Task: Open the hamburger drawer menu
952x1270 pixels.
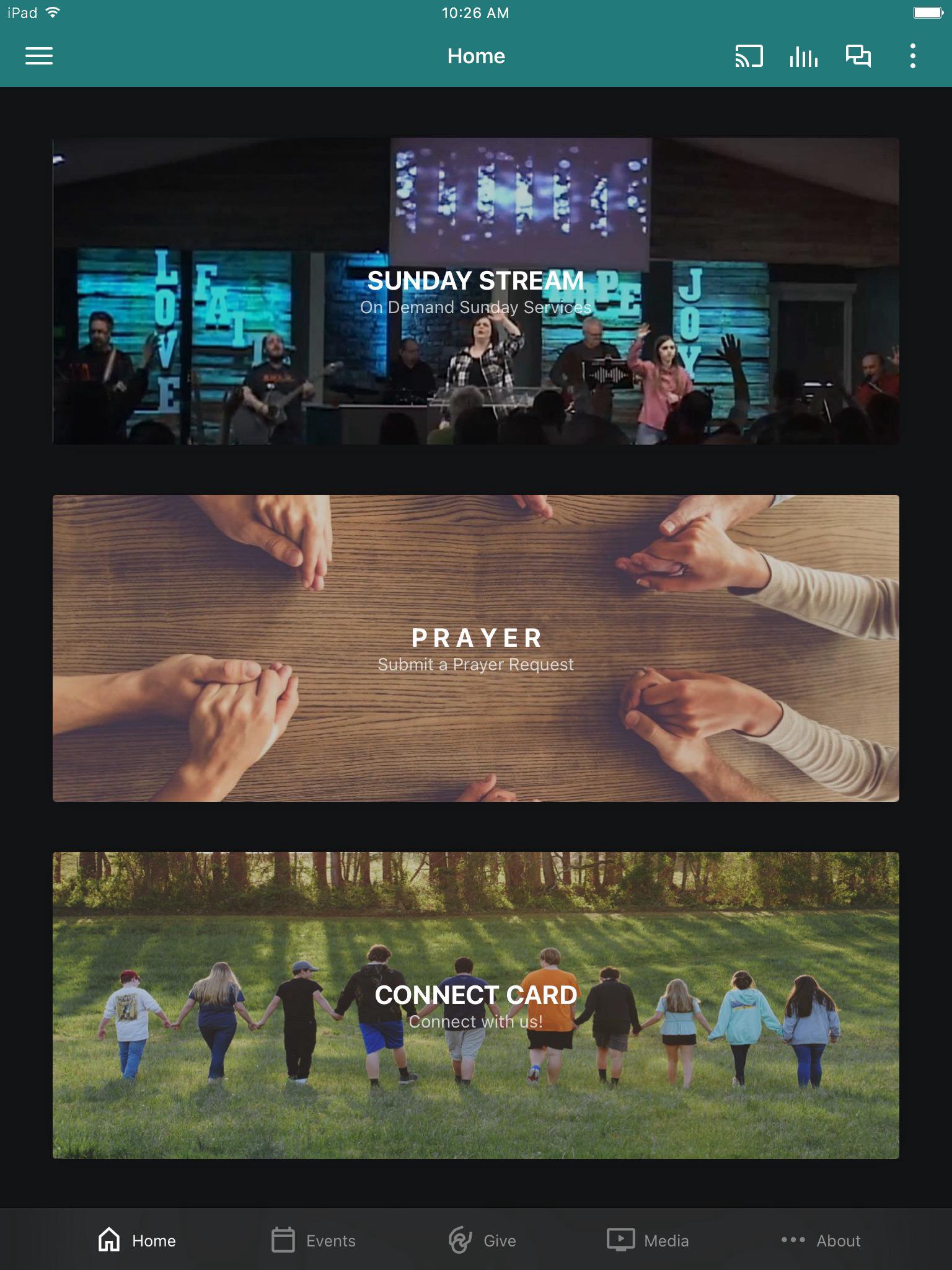Action: [x=39, y=56]
